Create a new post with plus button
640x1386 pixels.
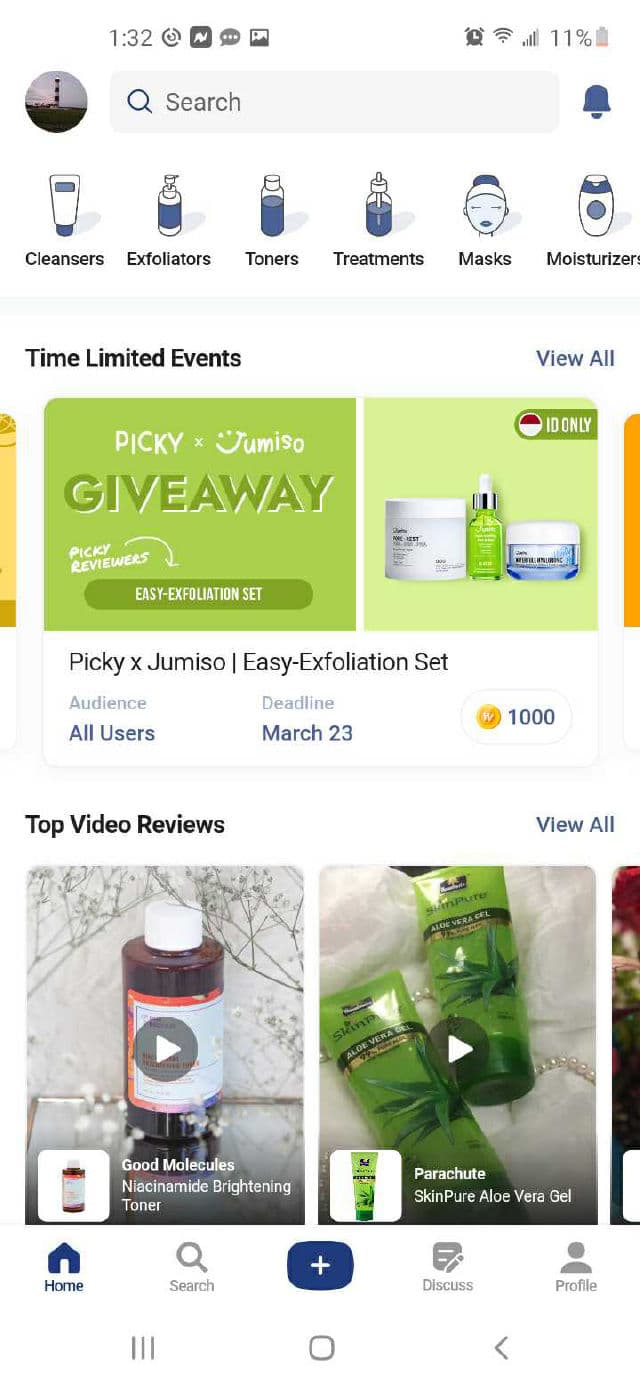pos(320,1265)
